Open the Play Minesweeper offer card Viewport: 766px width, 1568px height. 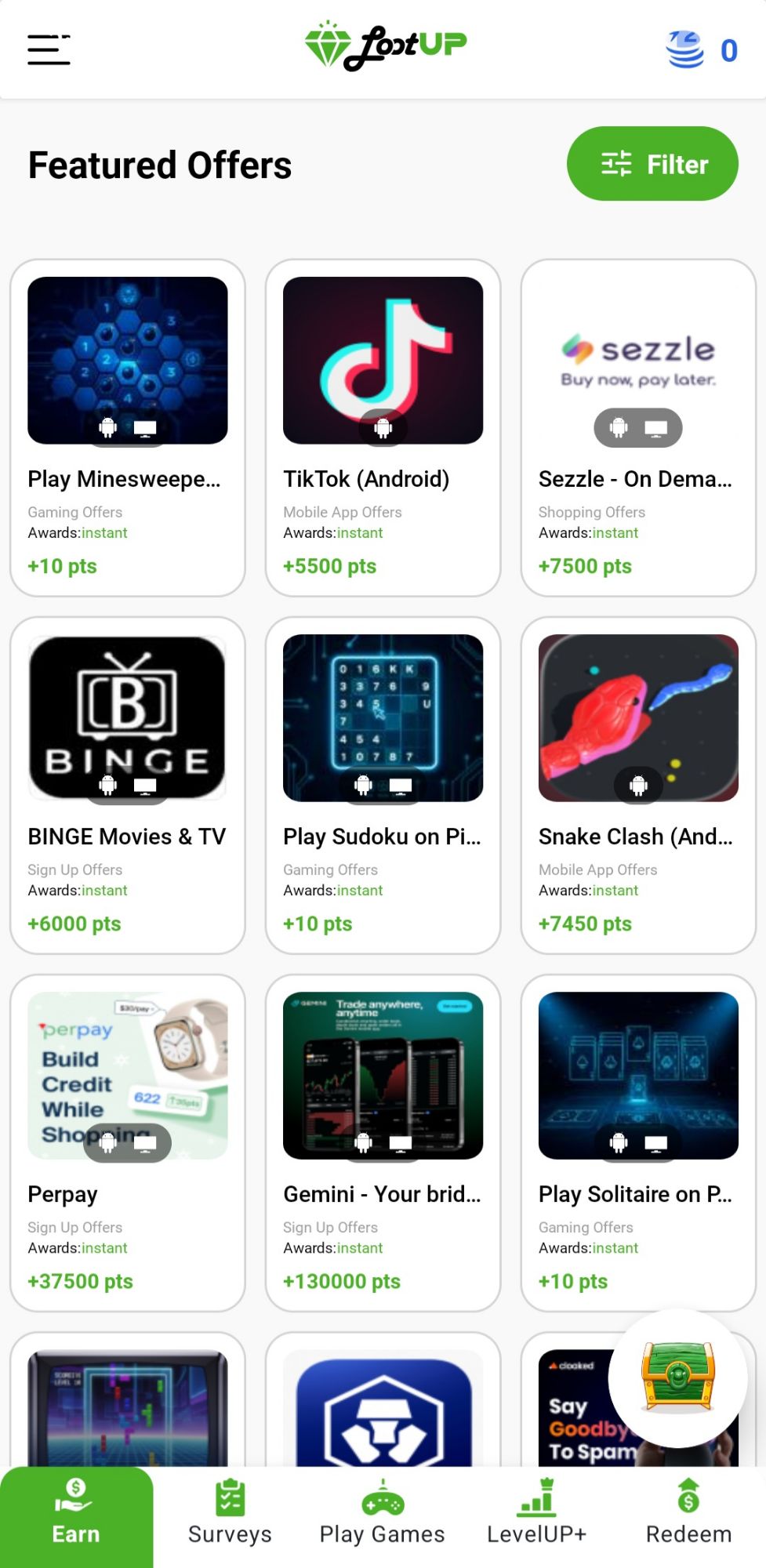[x=128, y=427]
